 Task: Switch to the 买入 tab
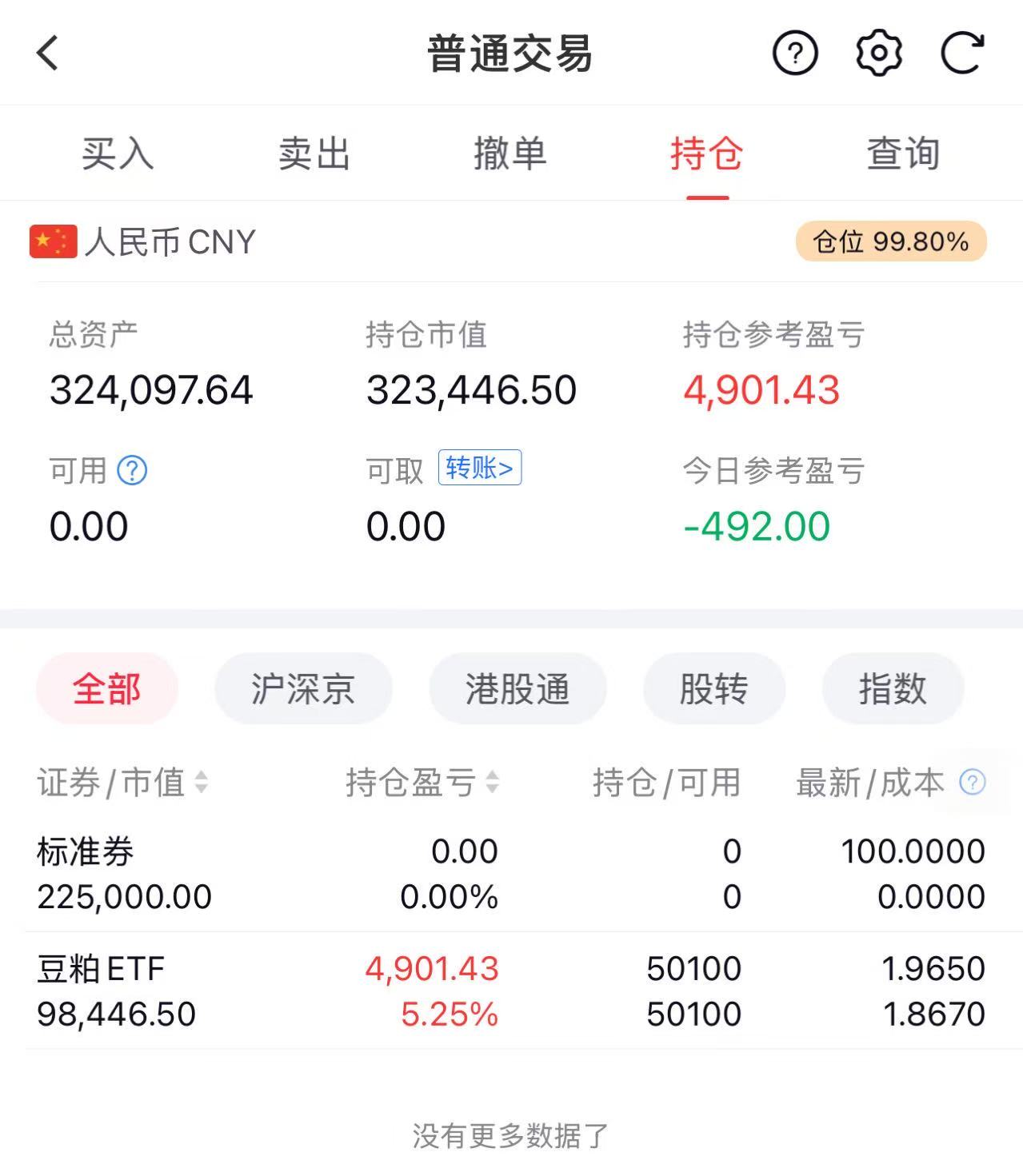118,153
